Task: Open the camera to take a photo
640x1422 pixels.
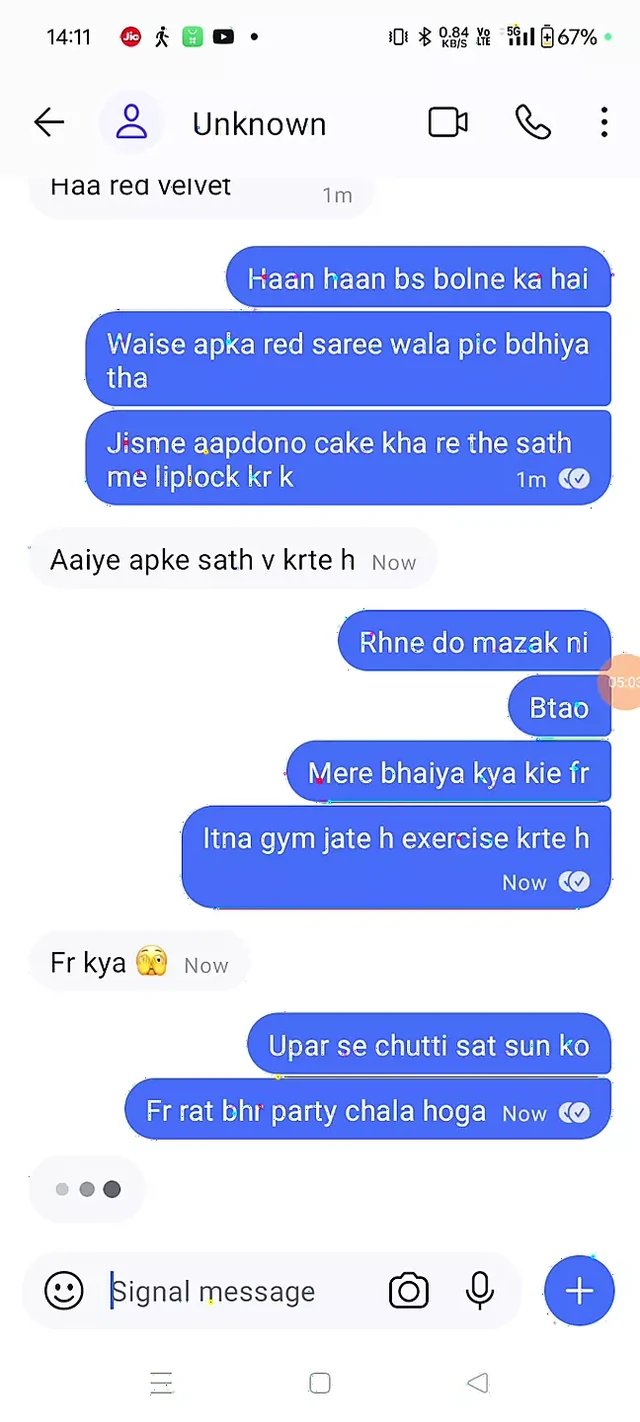Action: click(x=408, y=1291)
